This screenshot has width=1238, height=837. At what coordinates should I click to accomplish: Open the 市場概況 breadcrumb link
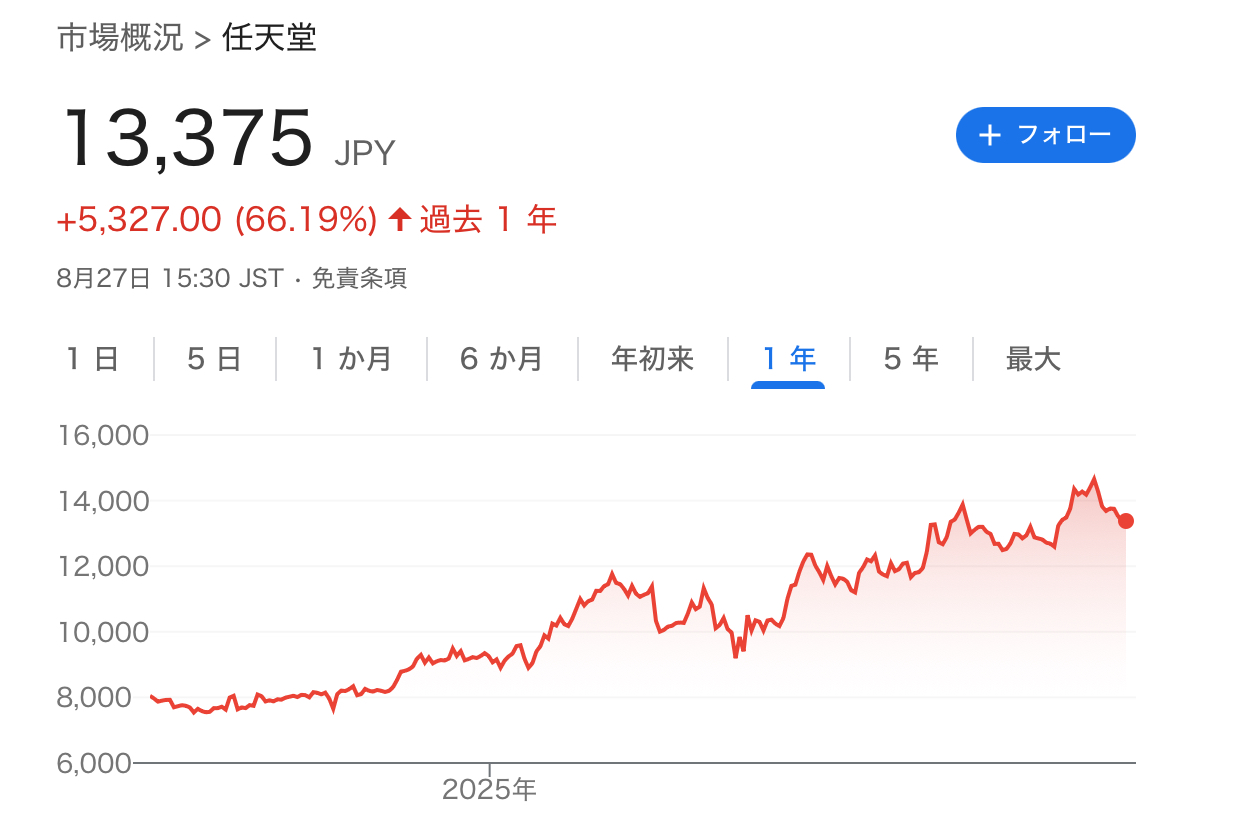120,39
